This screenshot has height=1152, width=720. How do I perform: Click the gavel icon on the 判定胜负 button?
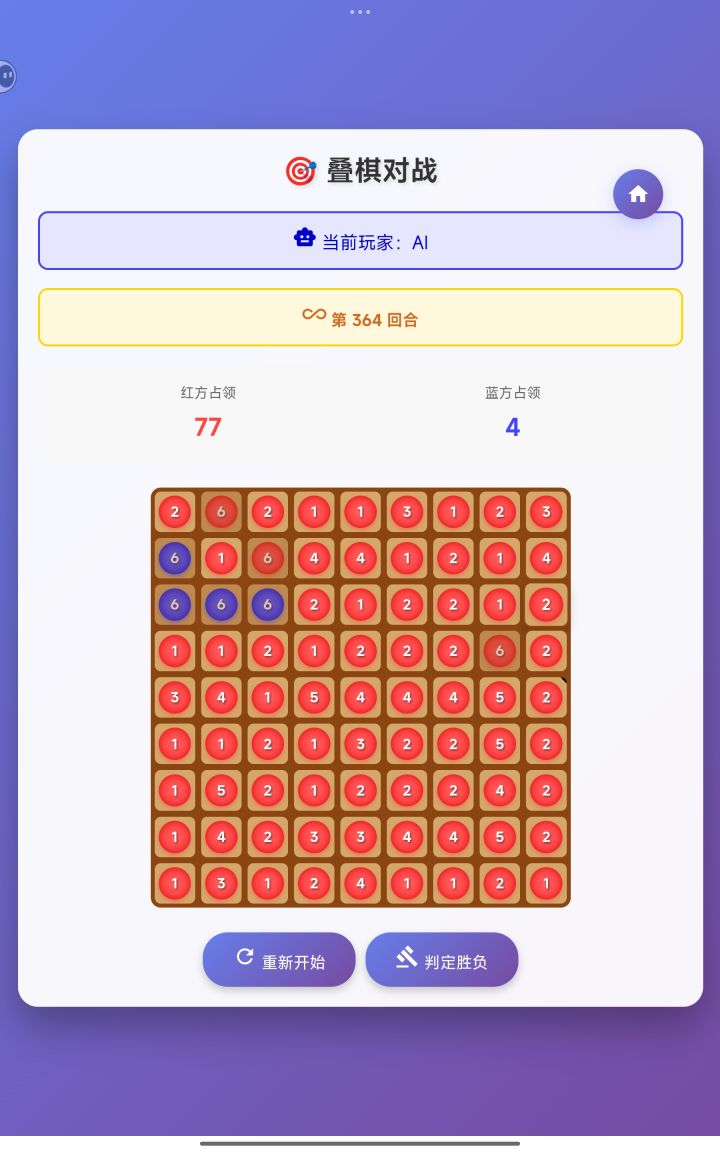405,957
